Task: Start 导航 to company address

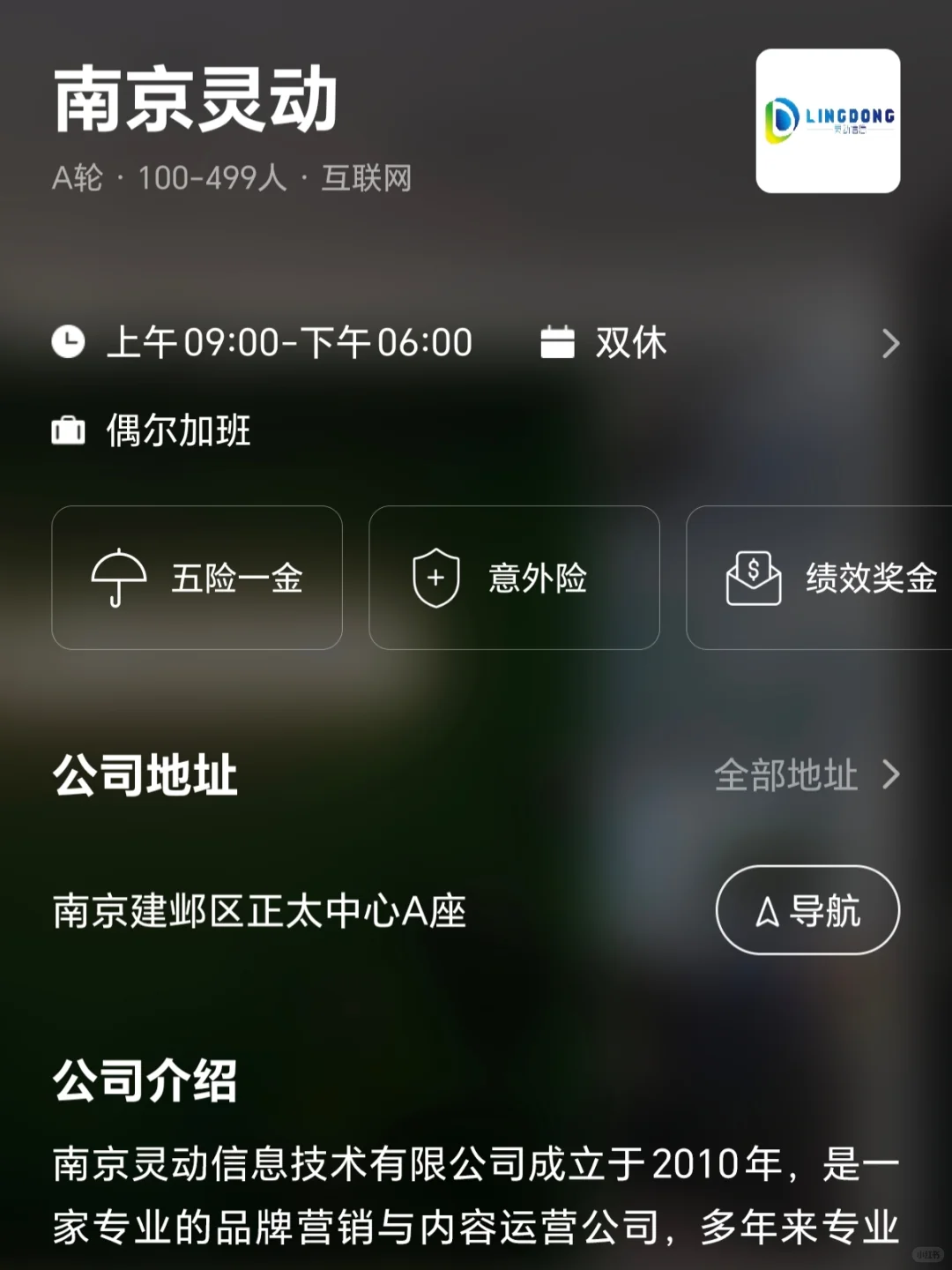Action: click(x=807, y=910)
